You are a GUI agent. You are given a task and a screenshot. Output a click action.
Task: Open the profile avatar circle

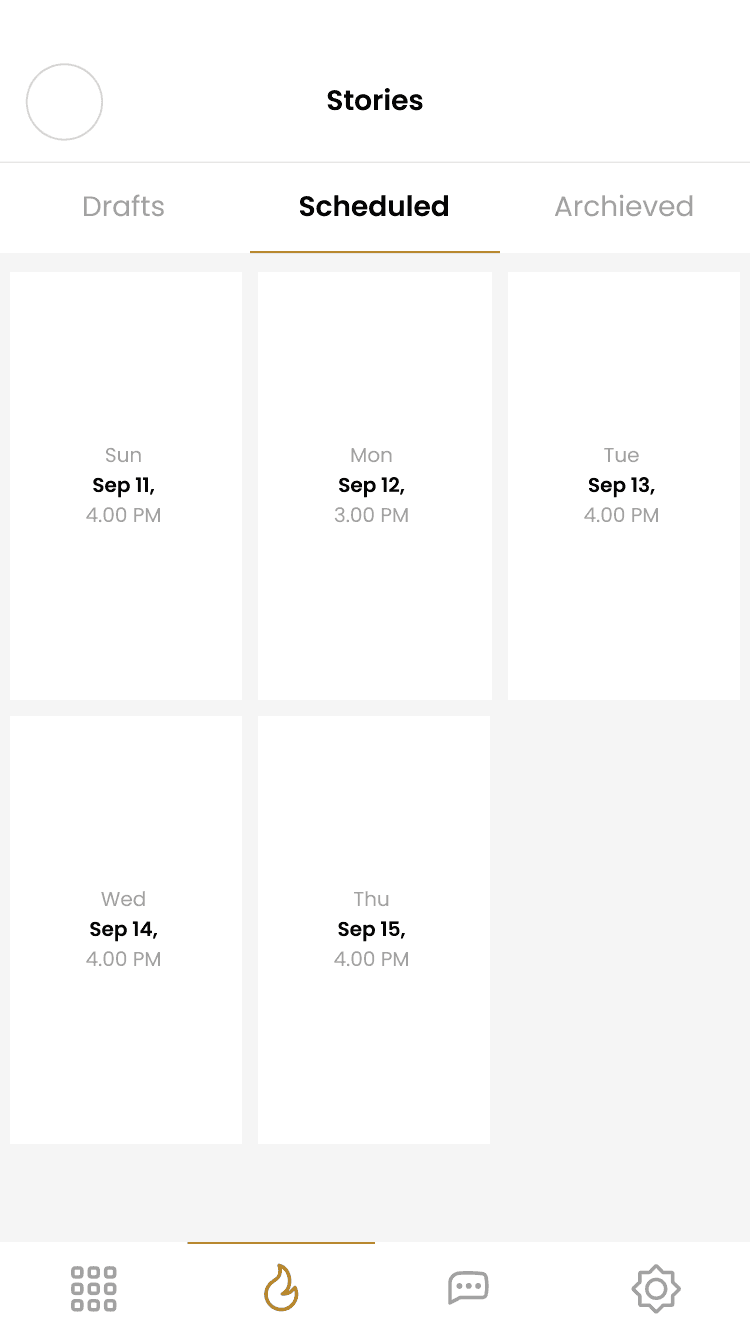(x=64, y=102)
